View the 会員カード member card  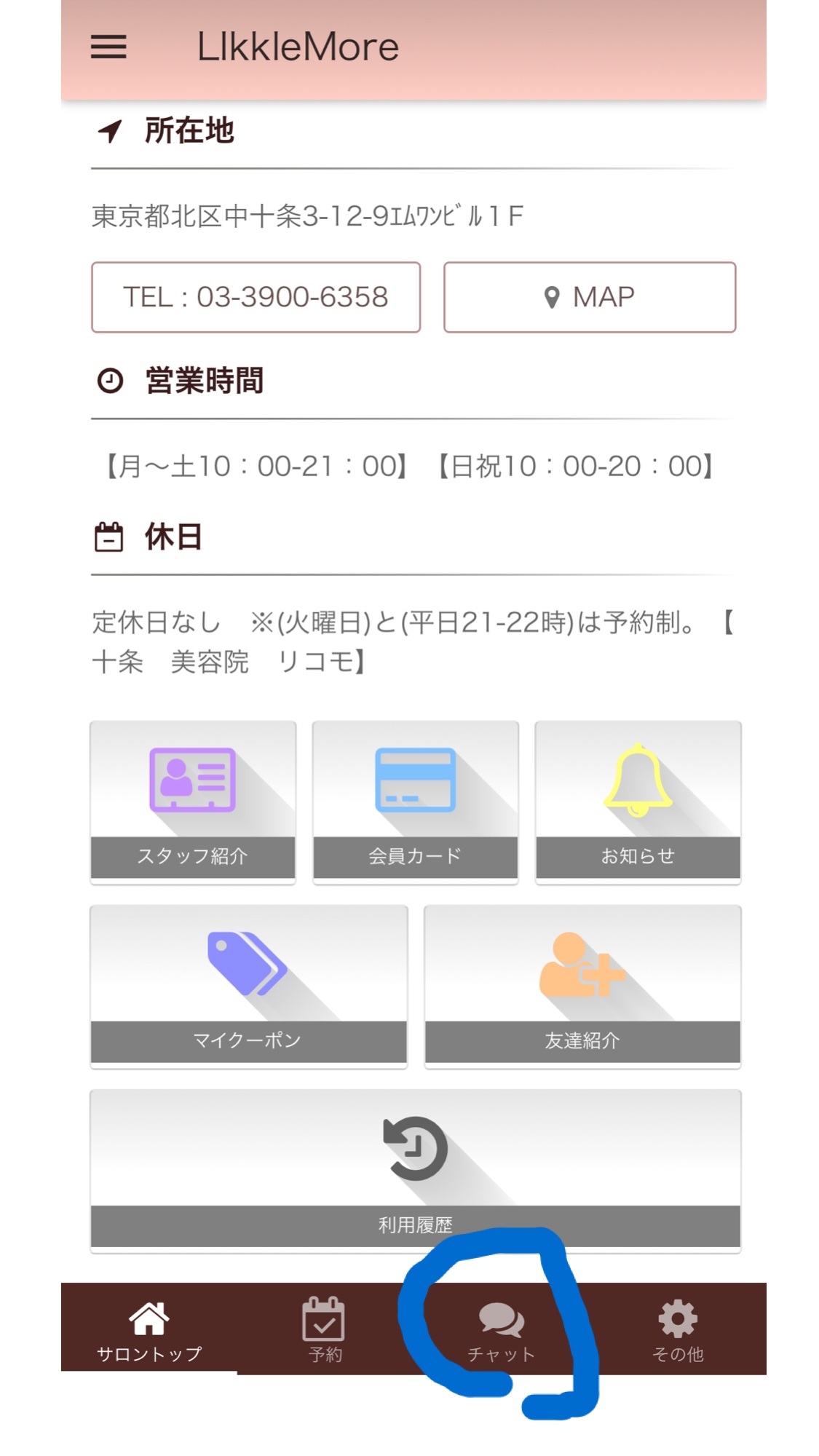(415, 802)
